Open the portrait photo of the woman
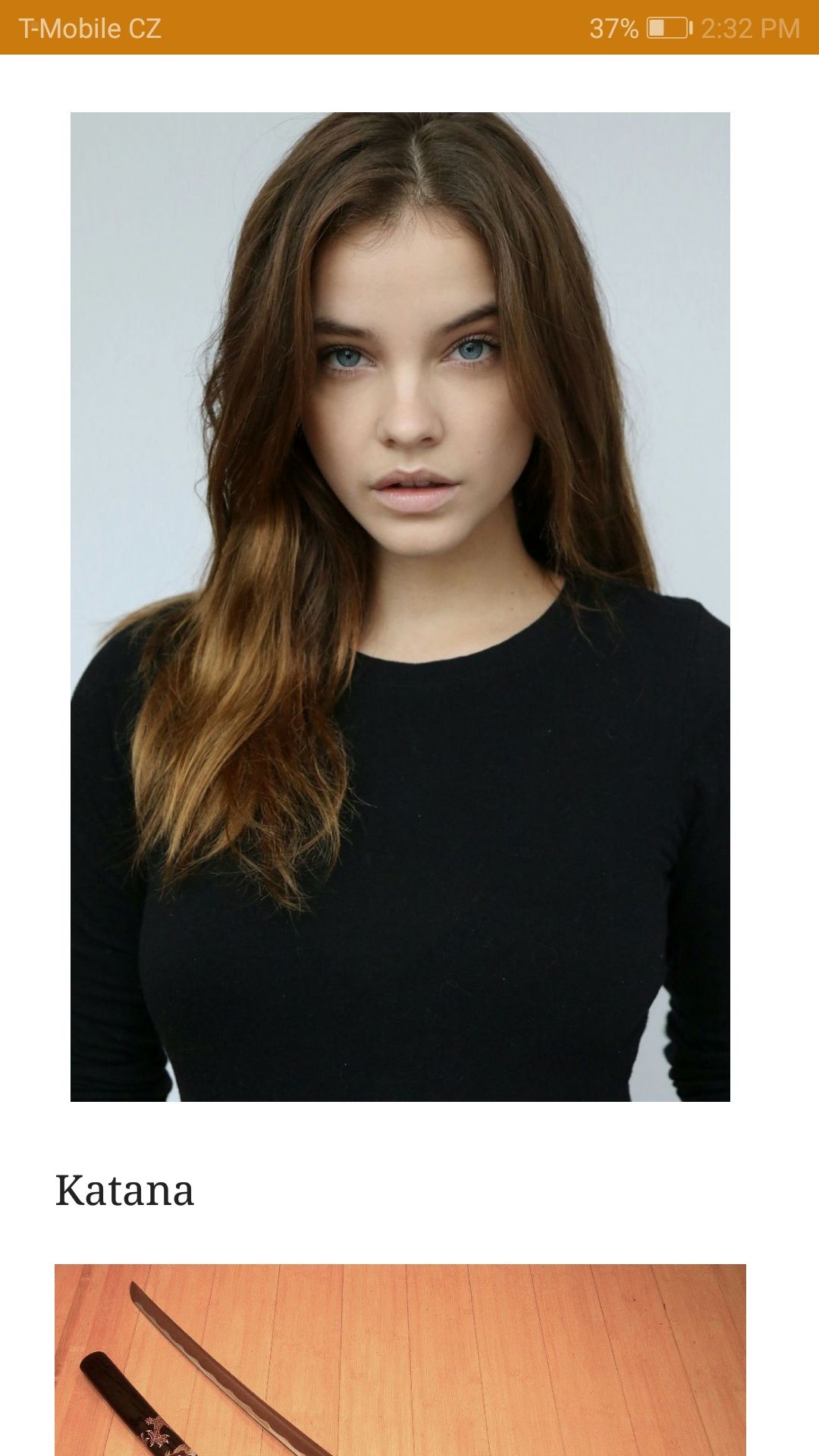The width and height of the screenshot is (819, 1456). click(x=400, y=607)
